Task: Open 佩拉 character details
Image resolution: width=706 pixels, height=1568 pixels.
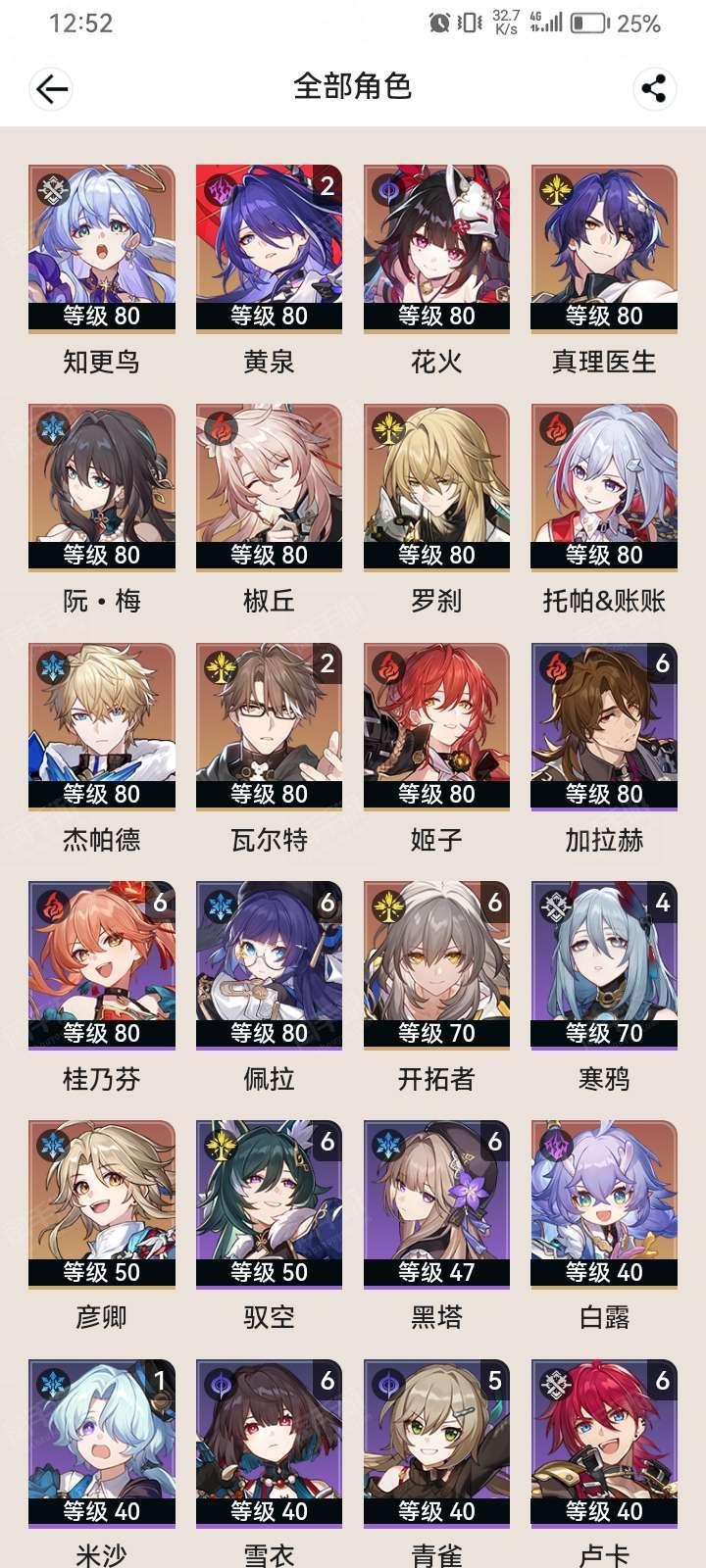Action: (x=269, y=965)
